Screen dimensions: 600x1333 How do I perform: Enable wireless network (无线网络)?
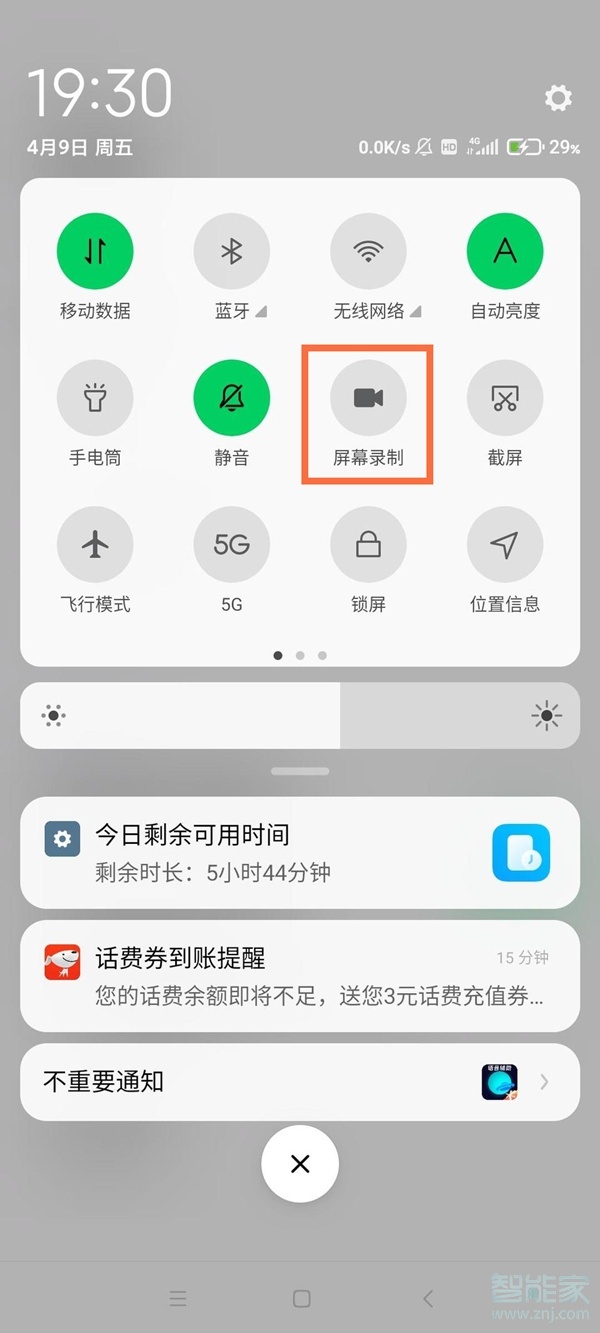(x=368, y=250)
